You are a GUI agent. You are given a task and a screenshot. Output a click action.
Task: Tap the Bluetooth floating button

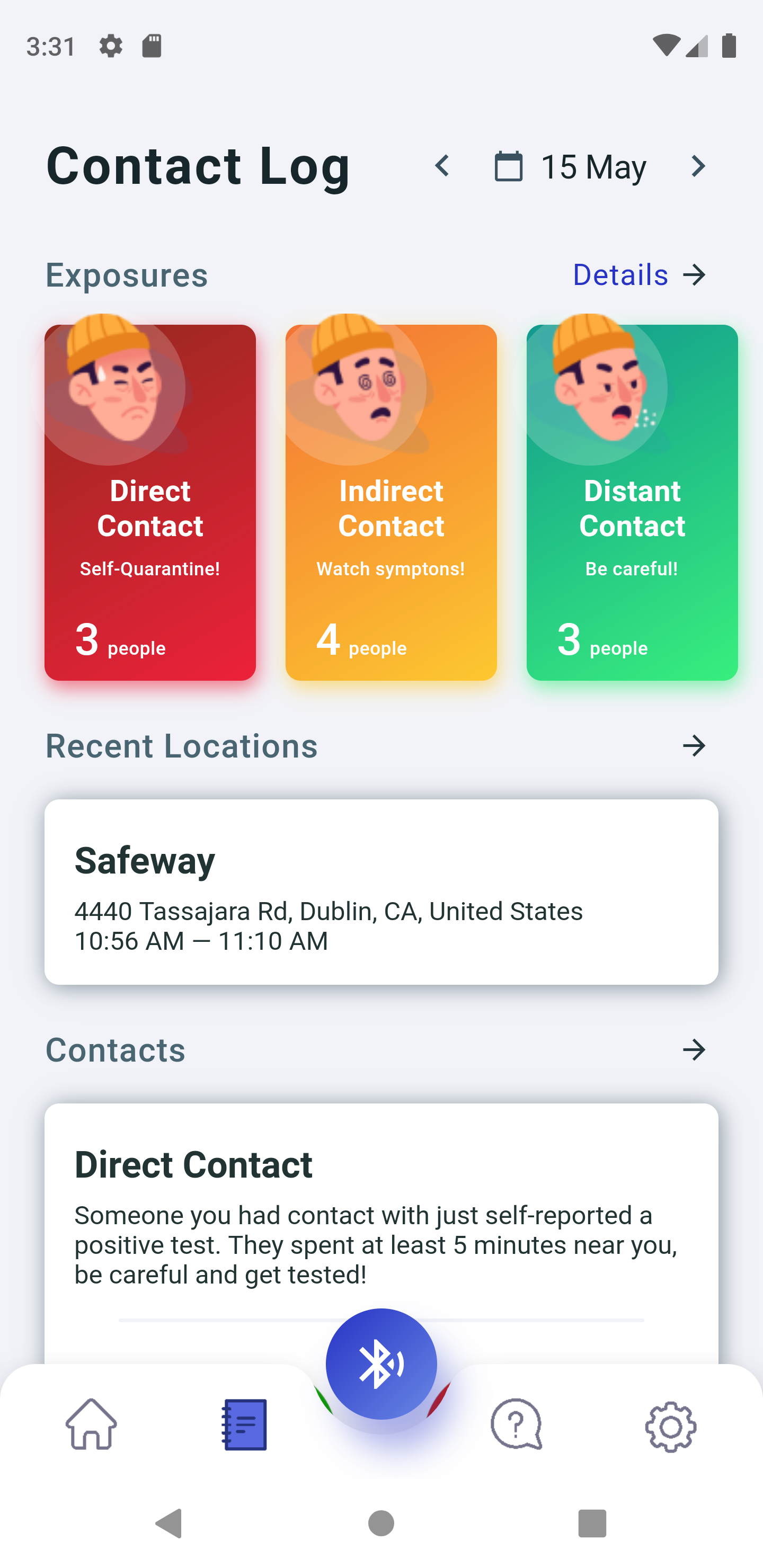click(381, 1364)
